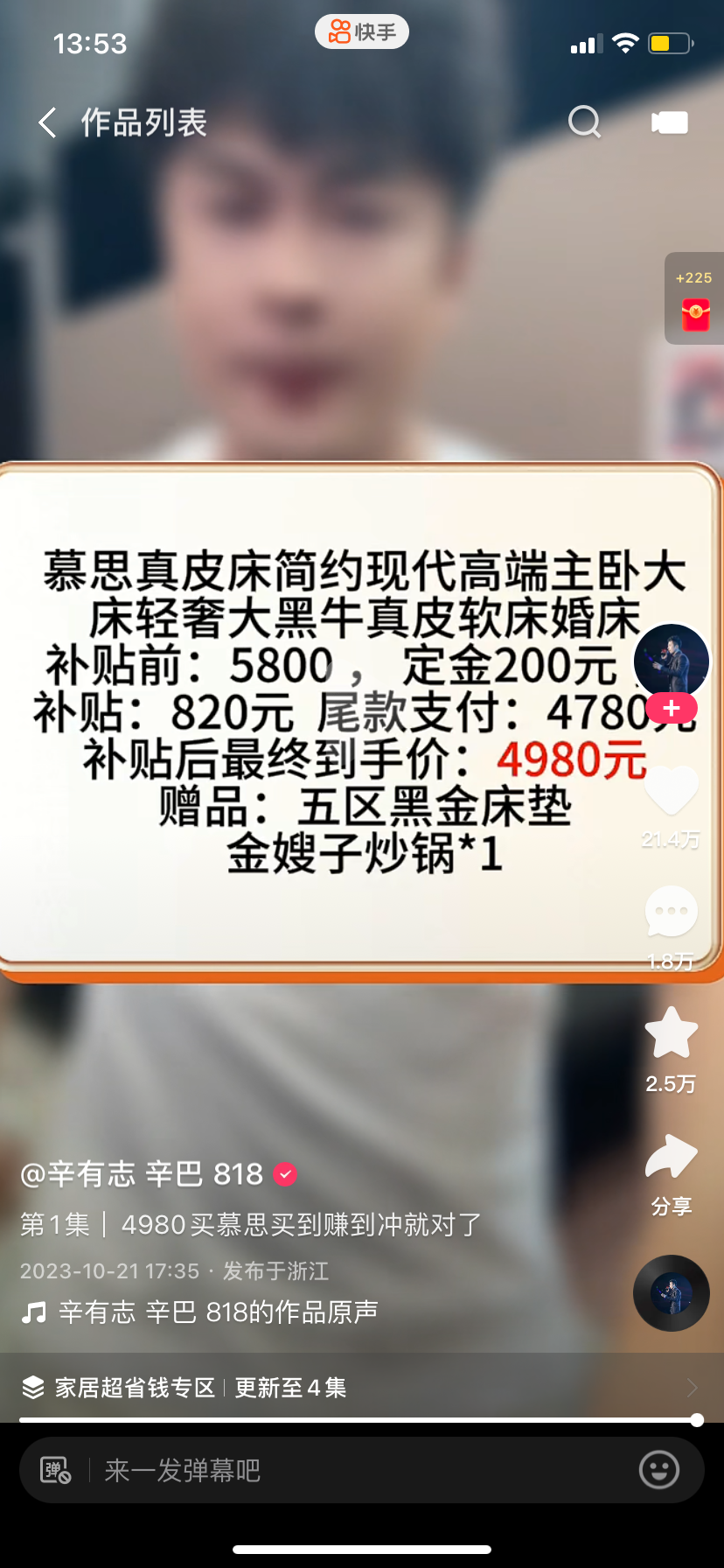This screenshot has width=724, height=1568.
Task: Go back from the 作品列表 page
Action: coord(47,122)
